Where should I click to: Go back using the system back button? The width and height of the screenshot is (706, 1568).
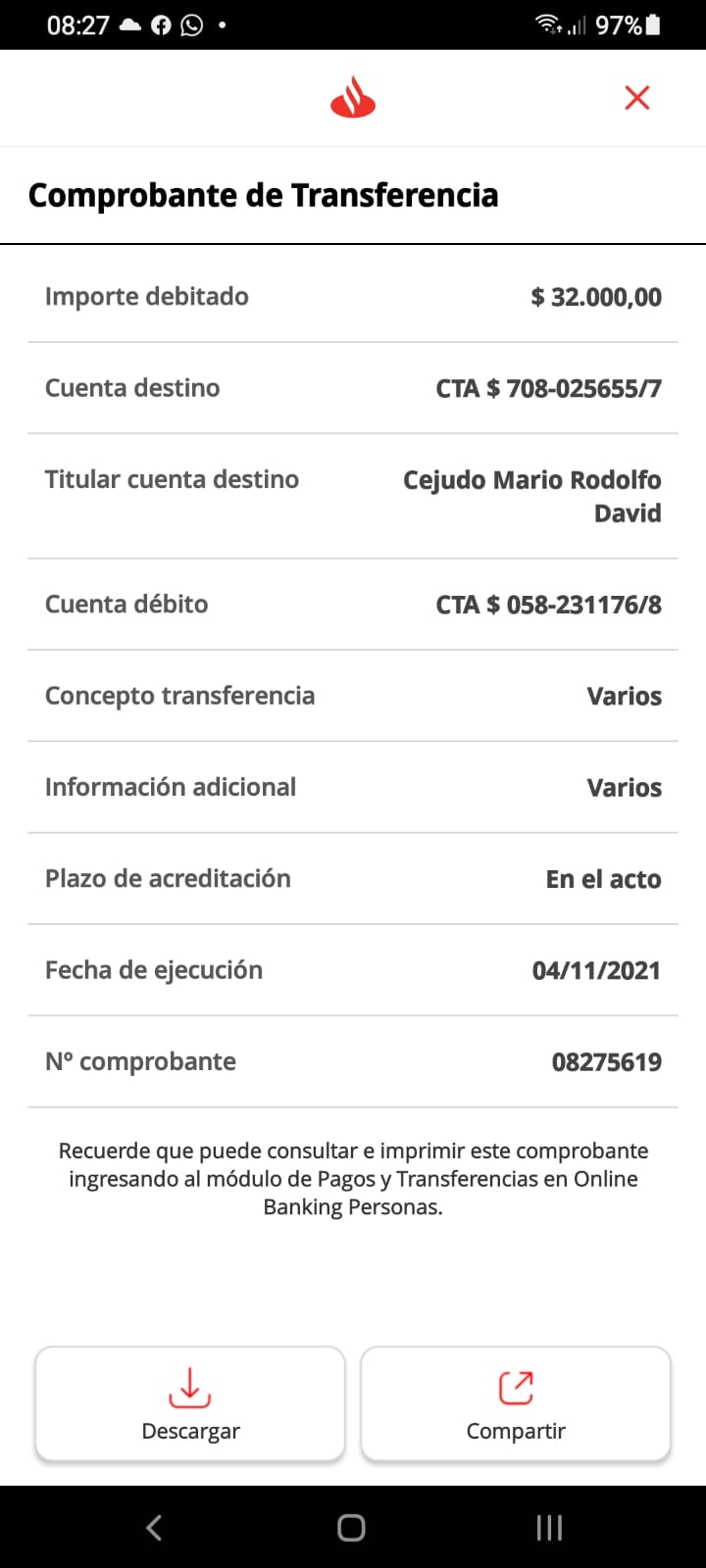click(x=154, y=1527)
